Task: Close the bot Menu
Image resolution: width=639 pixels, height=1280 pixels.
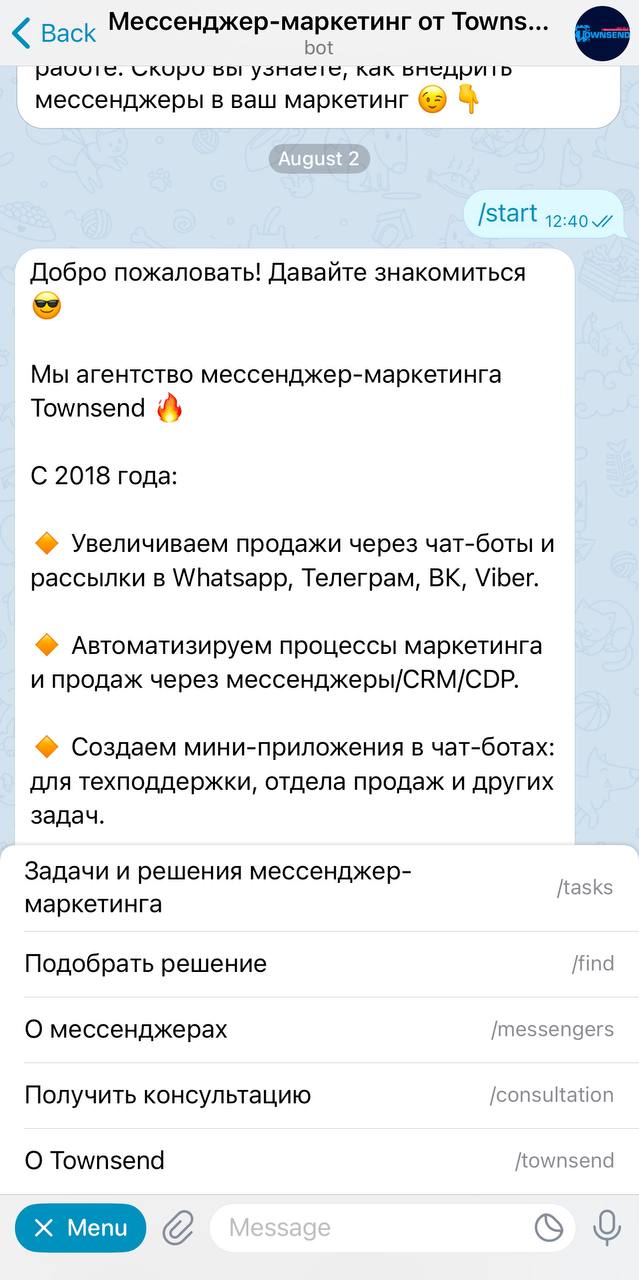Action: pos(80,1228)
